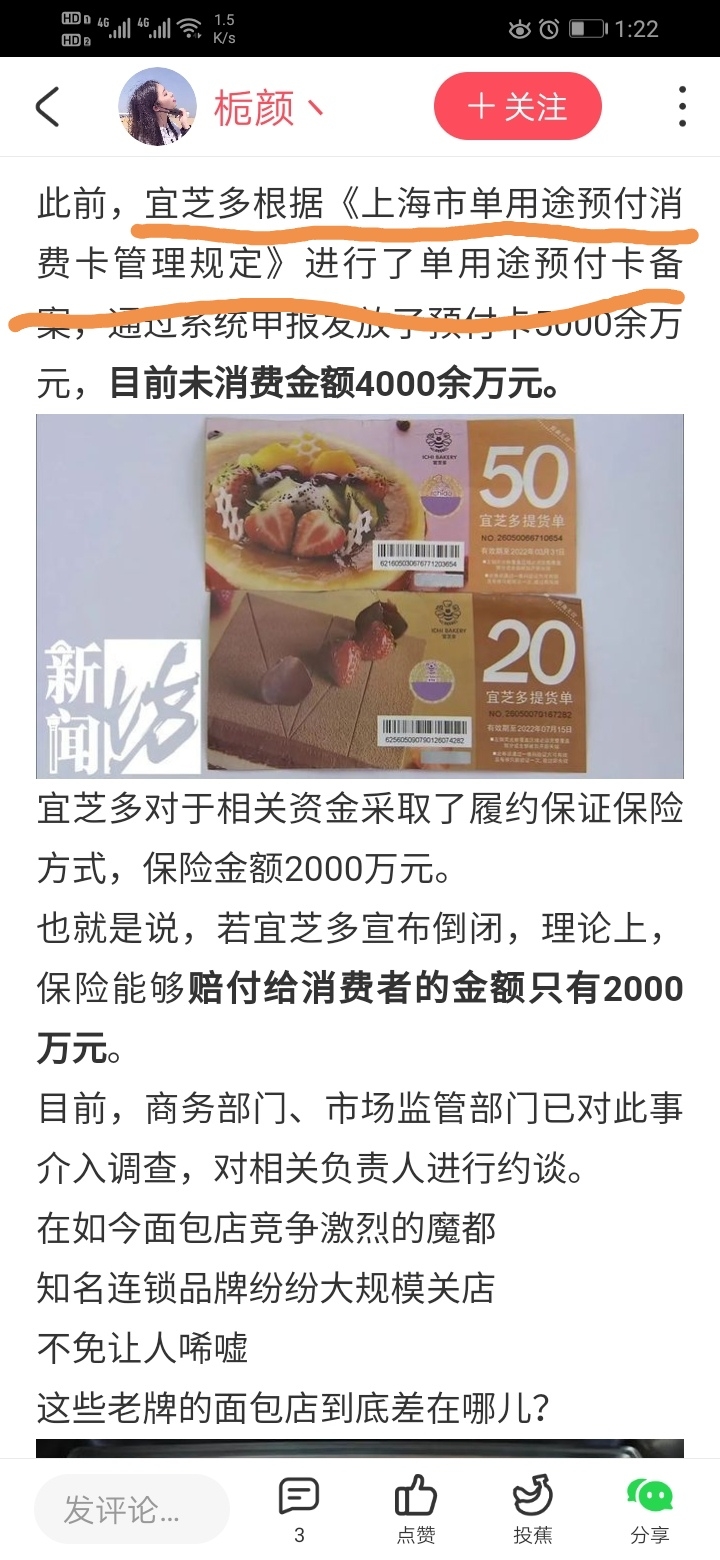Share the article via the 分享 icon

(x=650, y=1508)
